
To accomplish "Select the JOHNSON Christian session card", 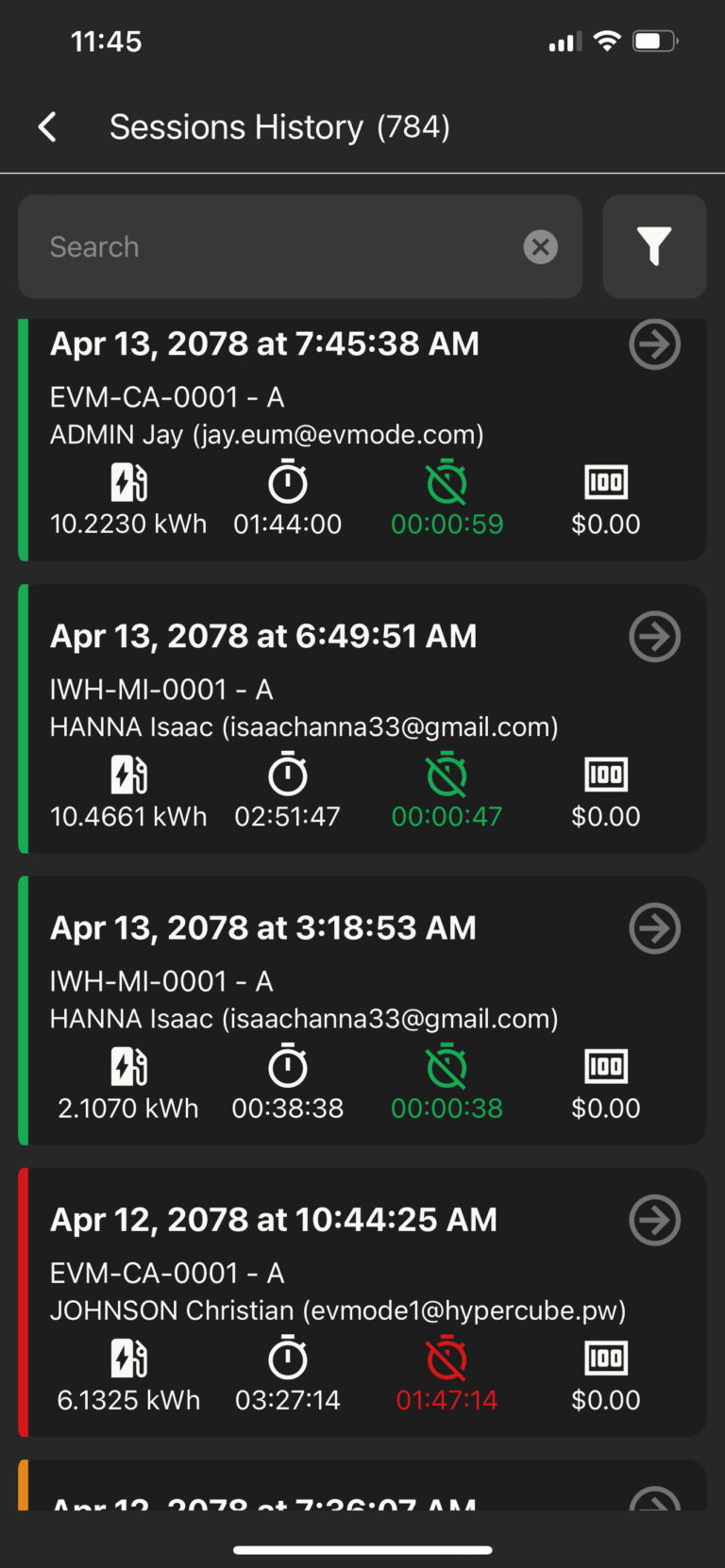I will coord(362,1303).
